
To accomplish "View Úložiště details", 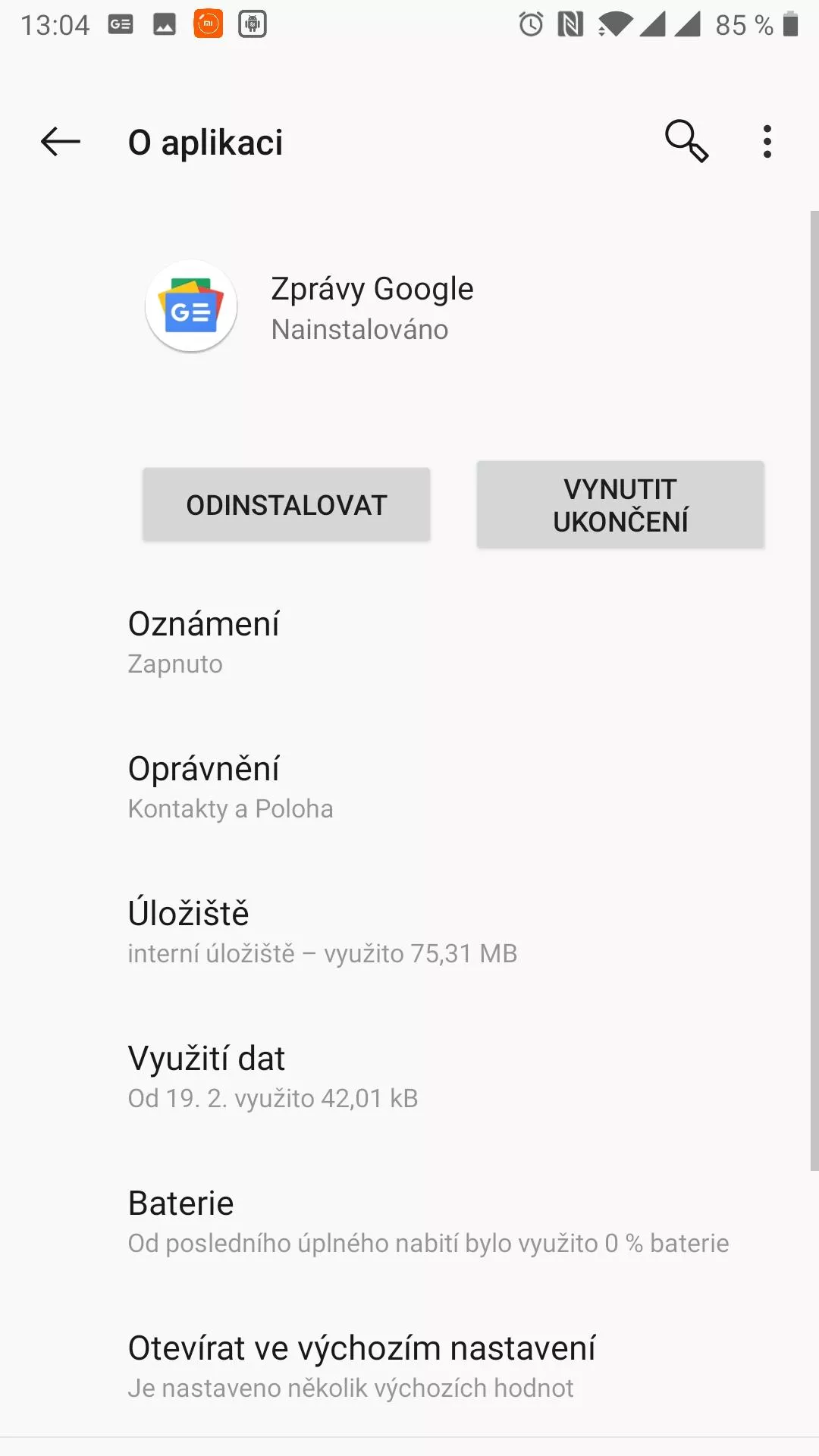I will [409, 932].
